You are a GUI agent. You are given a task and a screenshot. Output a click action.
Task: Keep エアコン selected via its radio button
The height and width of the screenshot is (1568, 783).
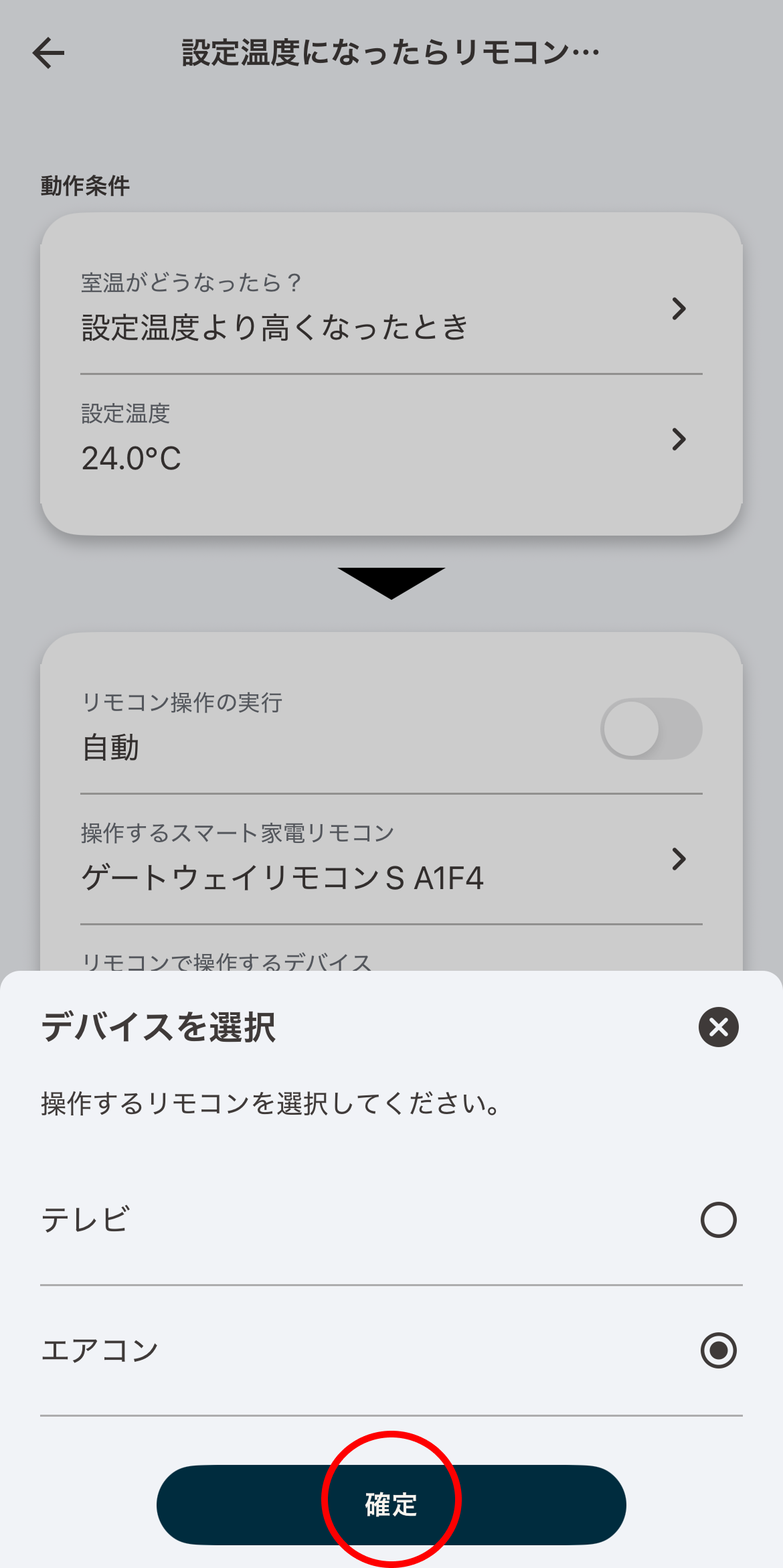[718, 1350]
